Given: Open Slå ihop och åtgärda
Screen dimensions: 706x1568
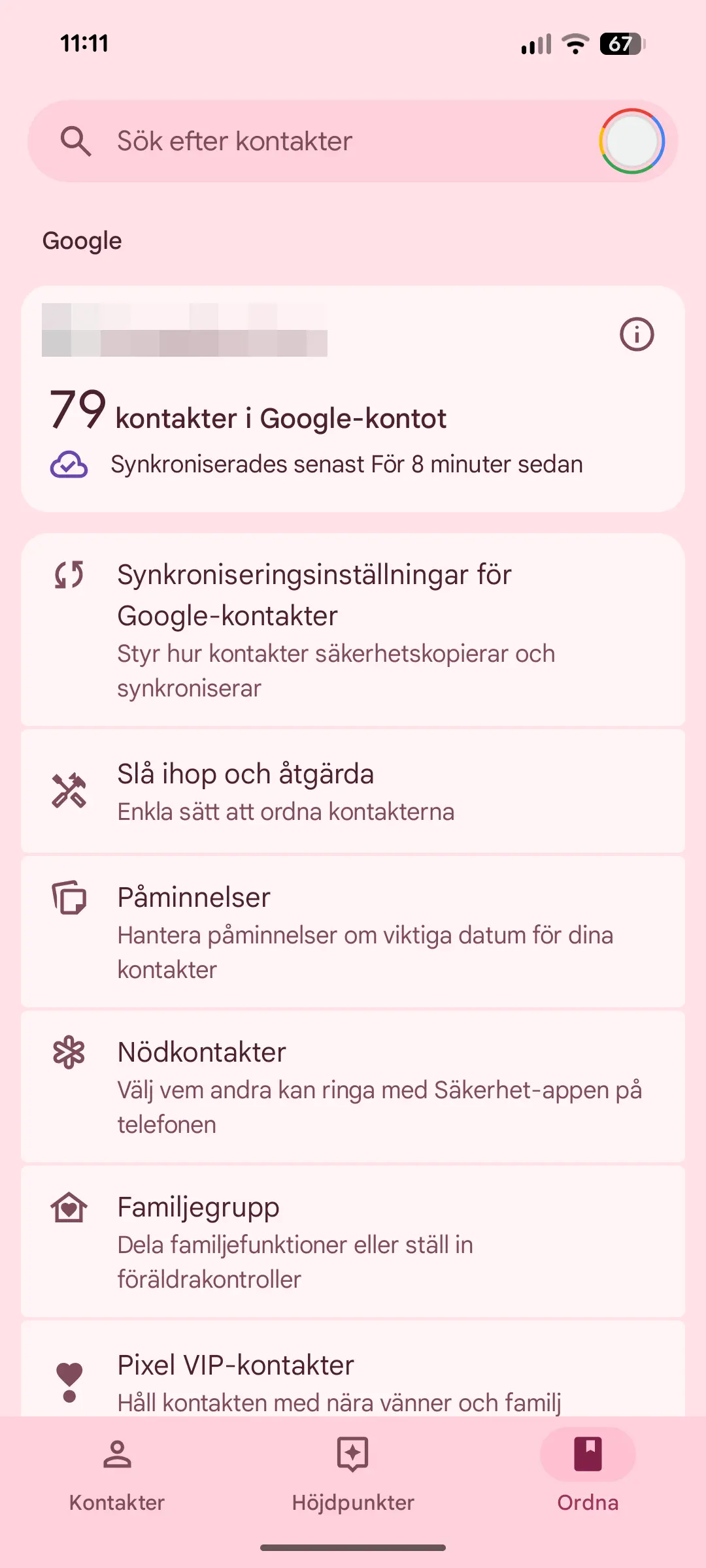Looking at the screenshot, I should click(353, 791).
